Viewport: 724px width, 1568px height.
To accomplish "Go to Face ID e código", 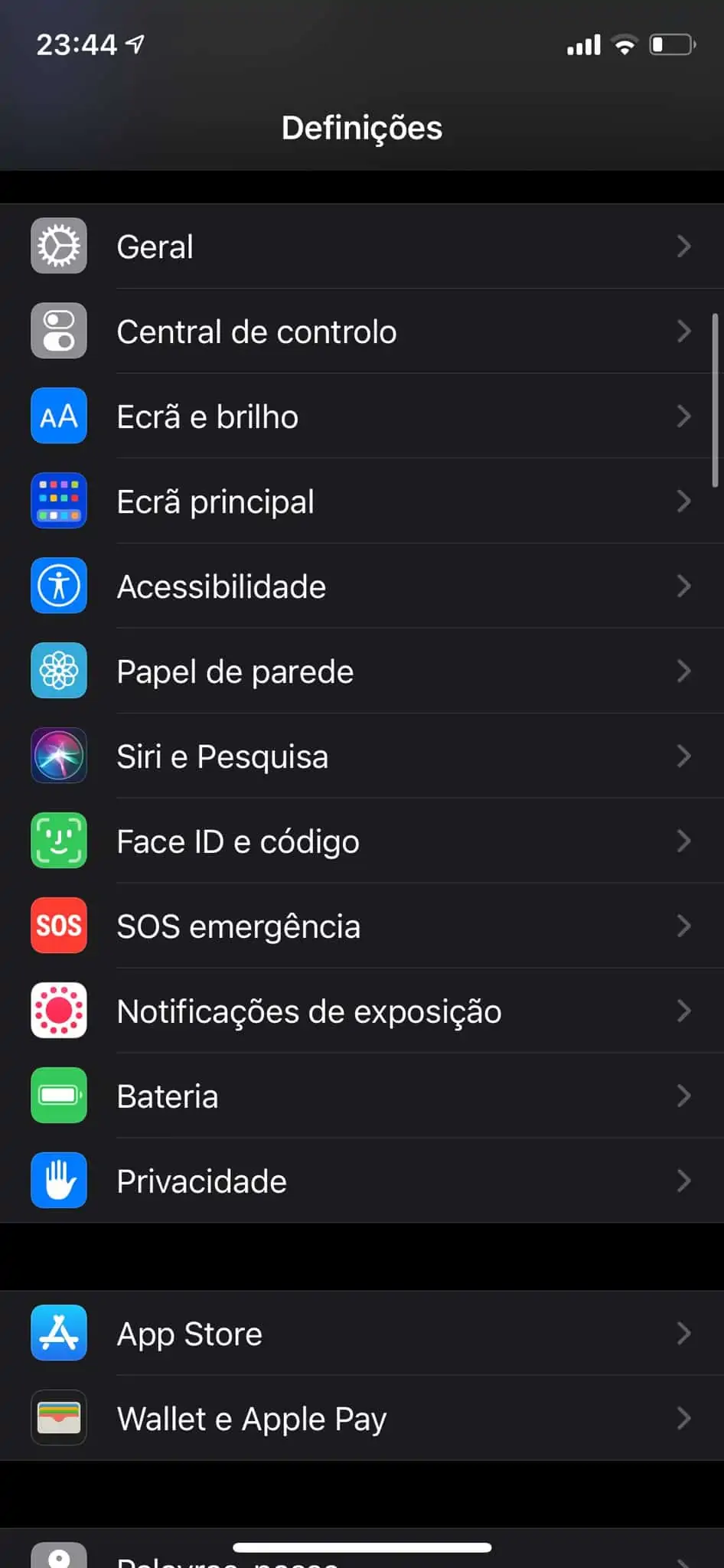I will click(x=361, y=841).
